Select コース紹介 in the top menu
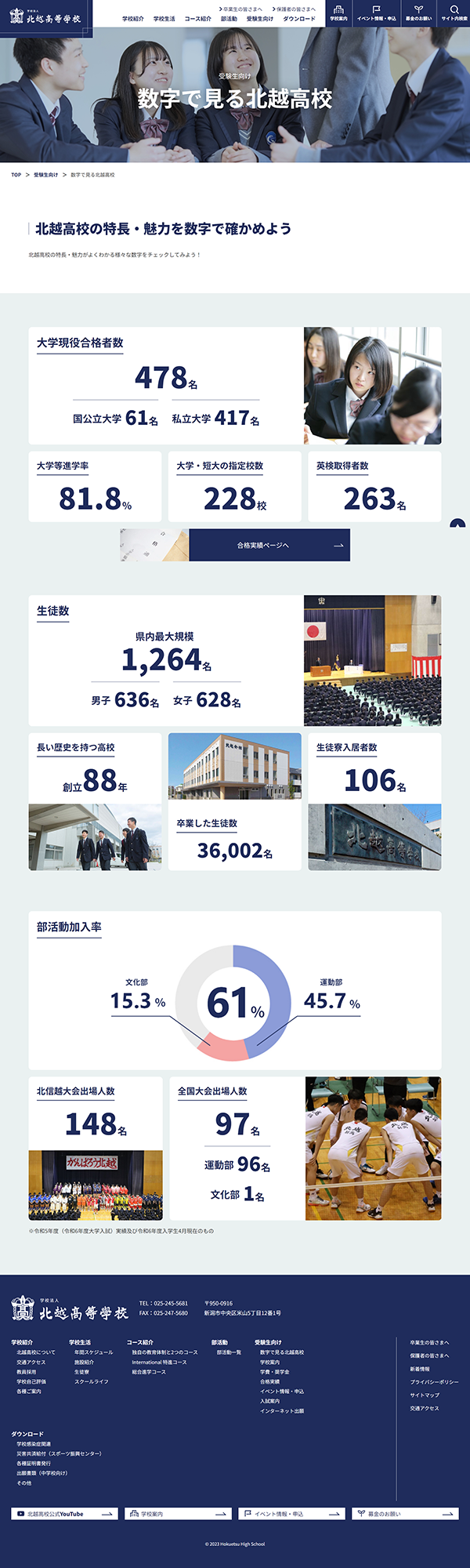 coord(198,18)
